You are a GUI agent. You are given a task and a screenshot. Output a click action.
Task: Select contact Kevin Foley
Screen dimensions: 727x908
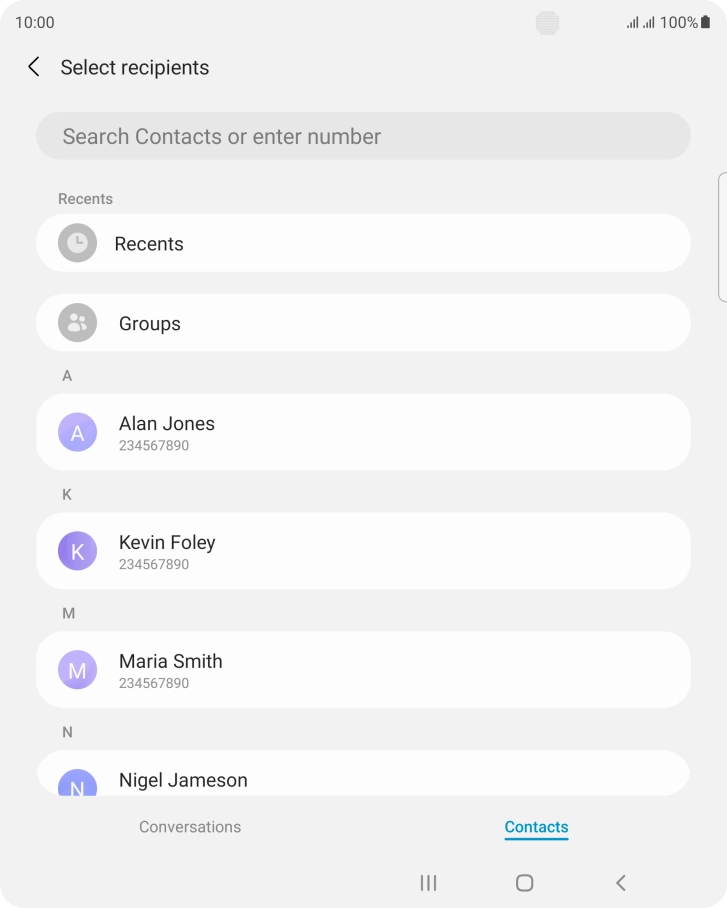[x=363, y=551]
